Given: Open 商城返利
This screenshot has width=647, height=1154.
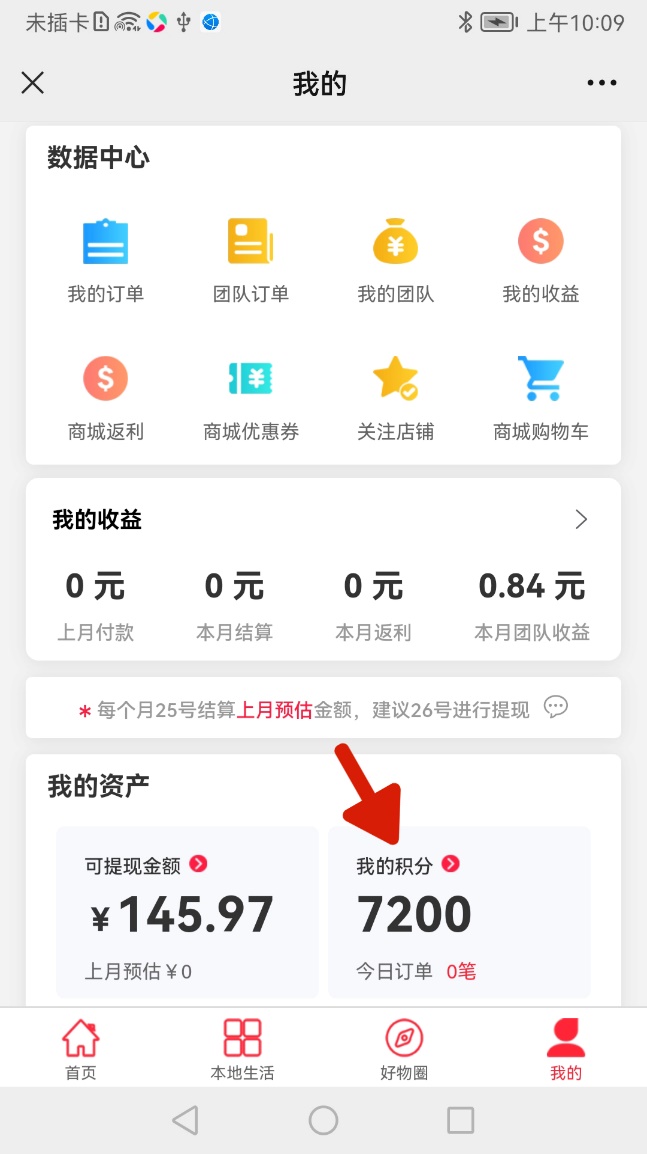Looking at the screenshot, I should pyautogui.click(x=105, y=396).
